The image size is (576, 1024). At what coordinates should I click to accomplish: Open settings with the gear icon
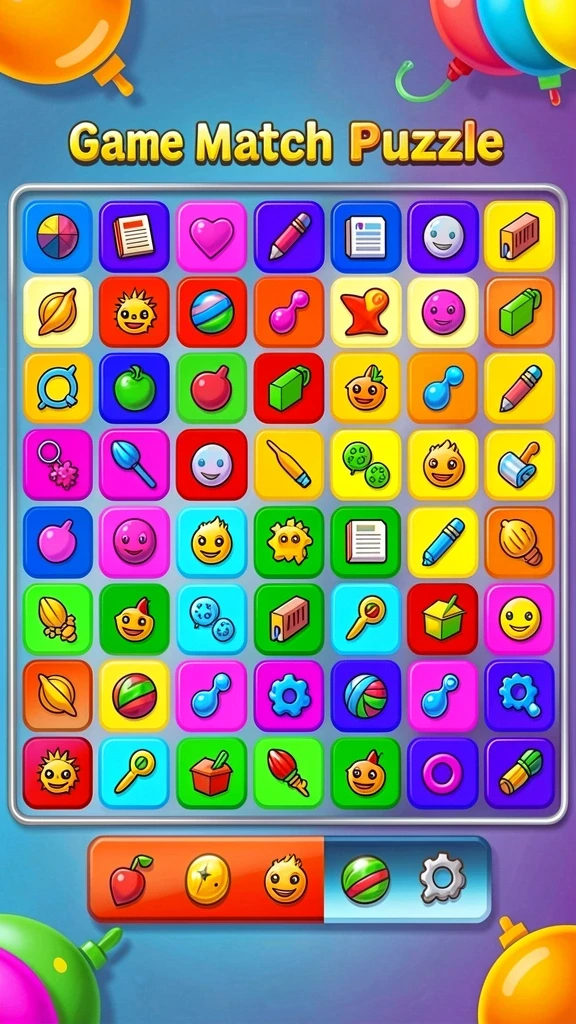pos(442,878)
